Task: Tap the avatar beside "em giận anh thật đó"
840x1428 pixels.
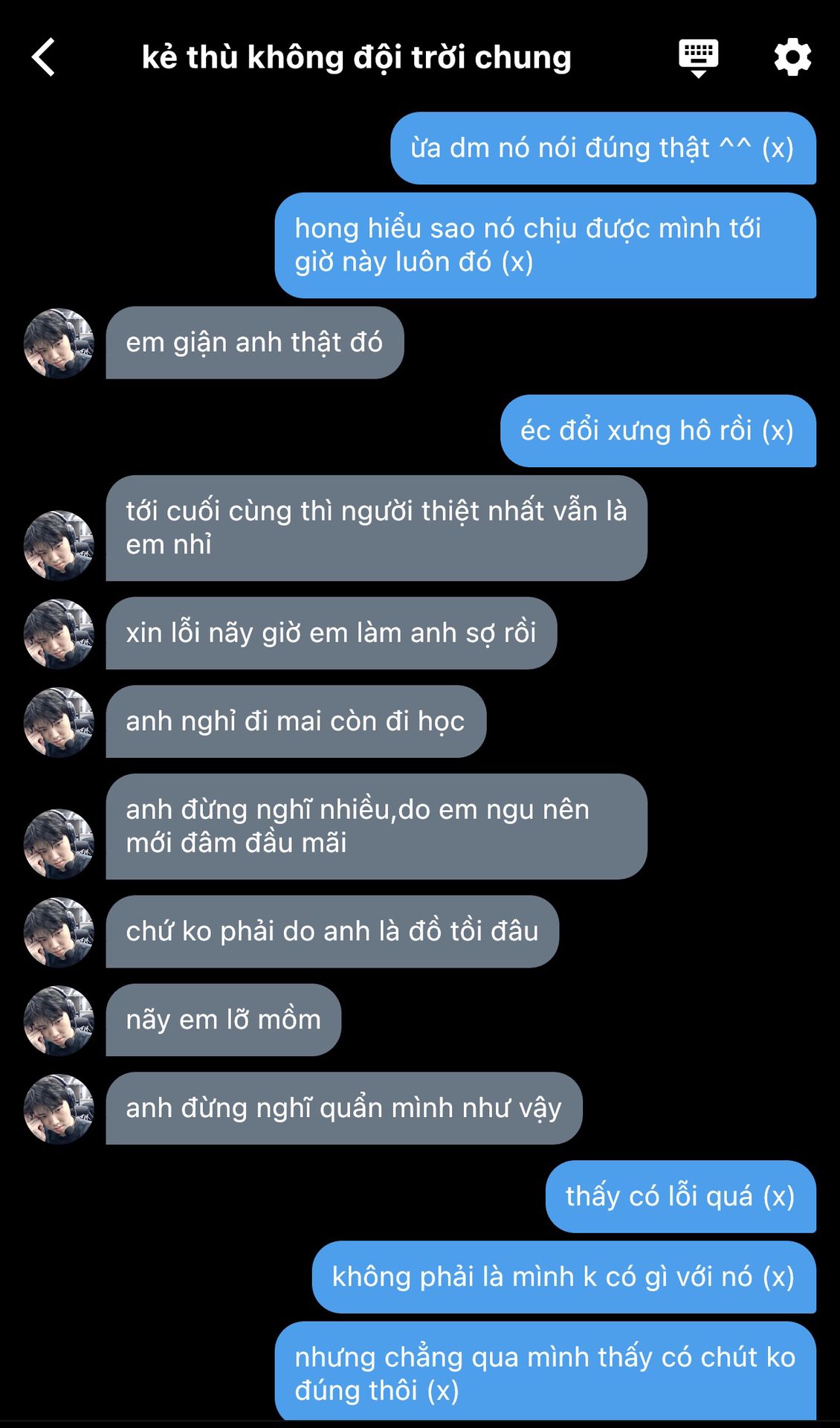Action: click(x=59, y=344)
